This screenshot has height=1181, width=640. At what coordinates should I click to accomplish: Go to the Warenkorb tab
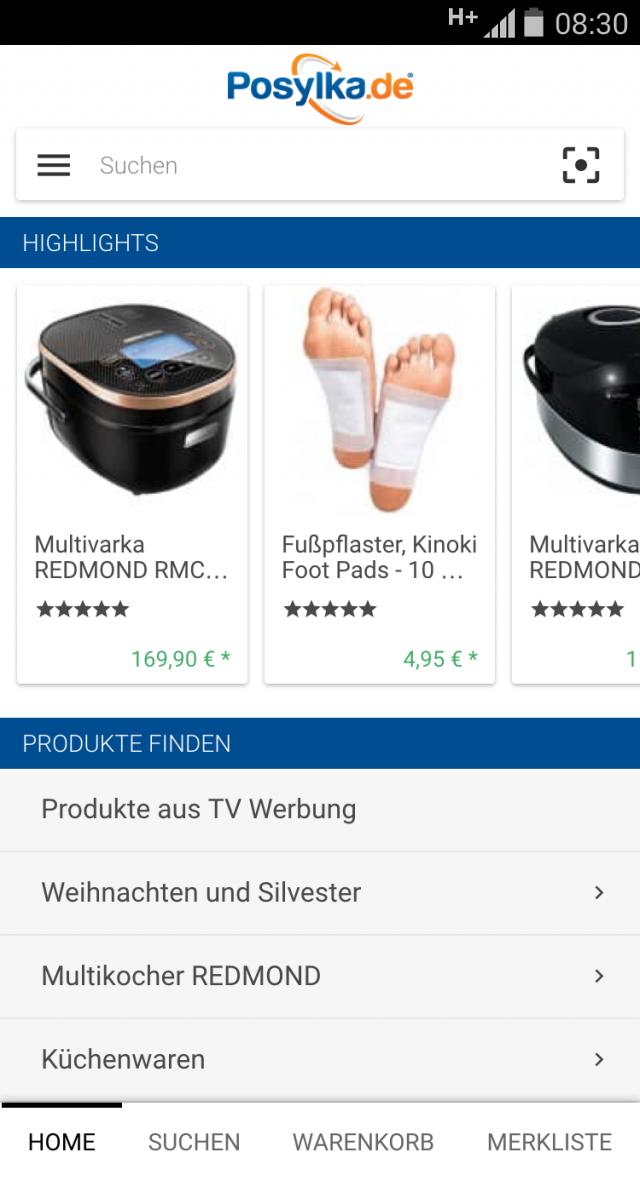pyautogui.click(x=363, y=1142)
